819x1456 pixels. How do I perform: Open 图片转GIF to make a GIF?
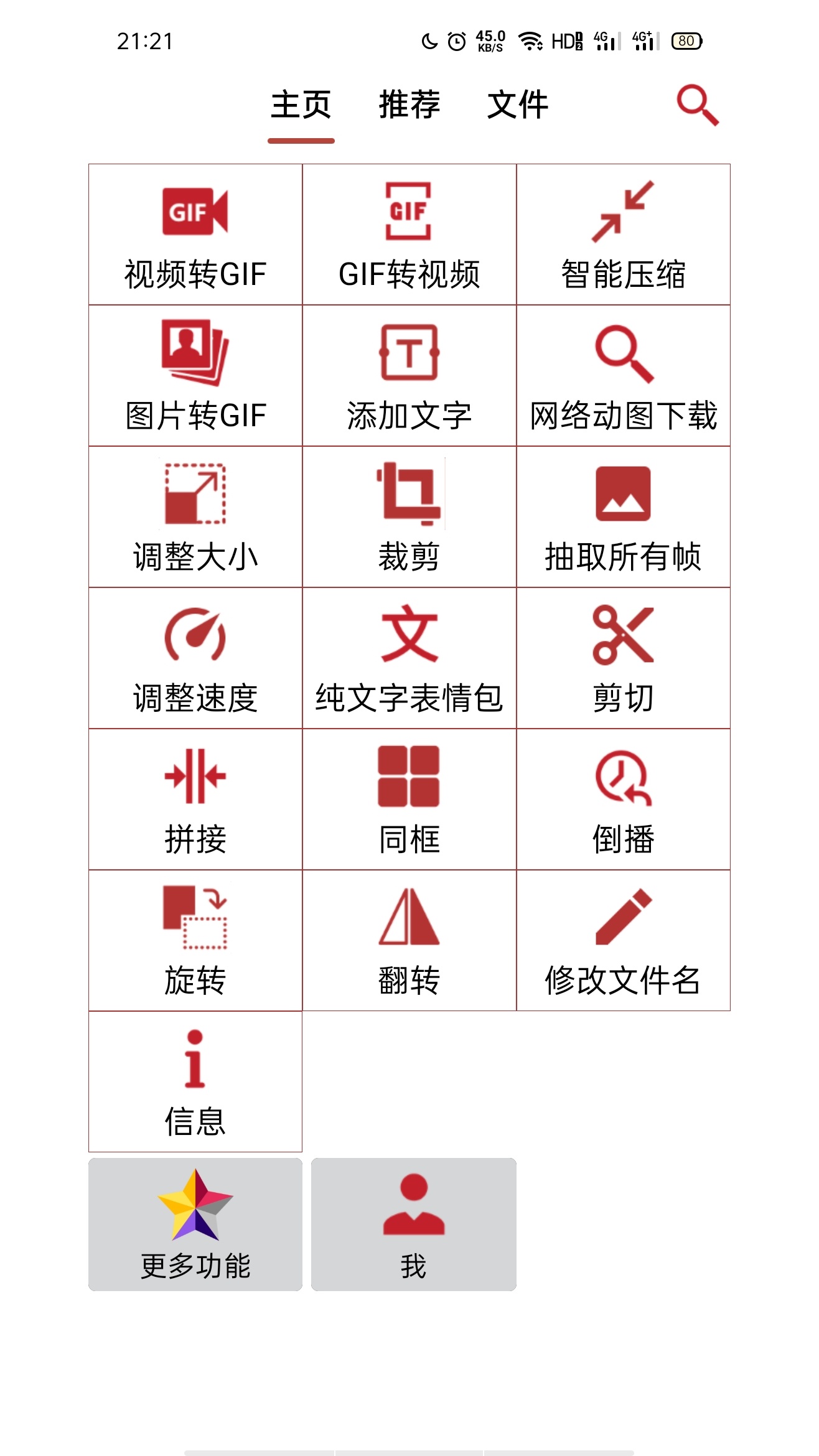point(194,373)
